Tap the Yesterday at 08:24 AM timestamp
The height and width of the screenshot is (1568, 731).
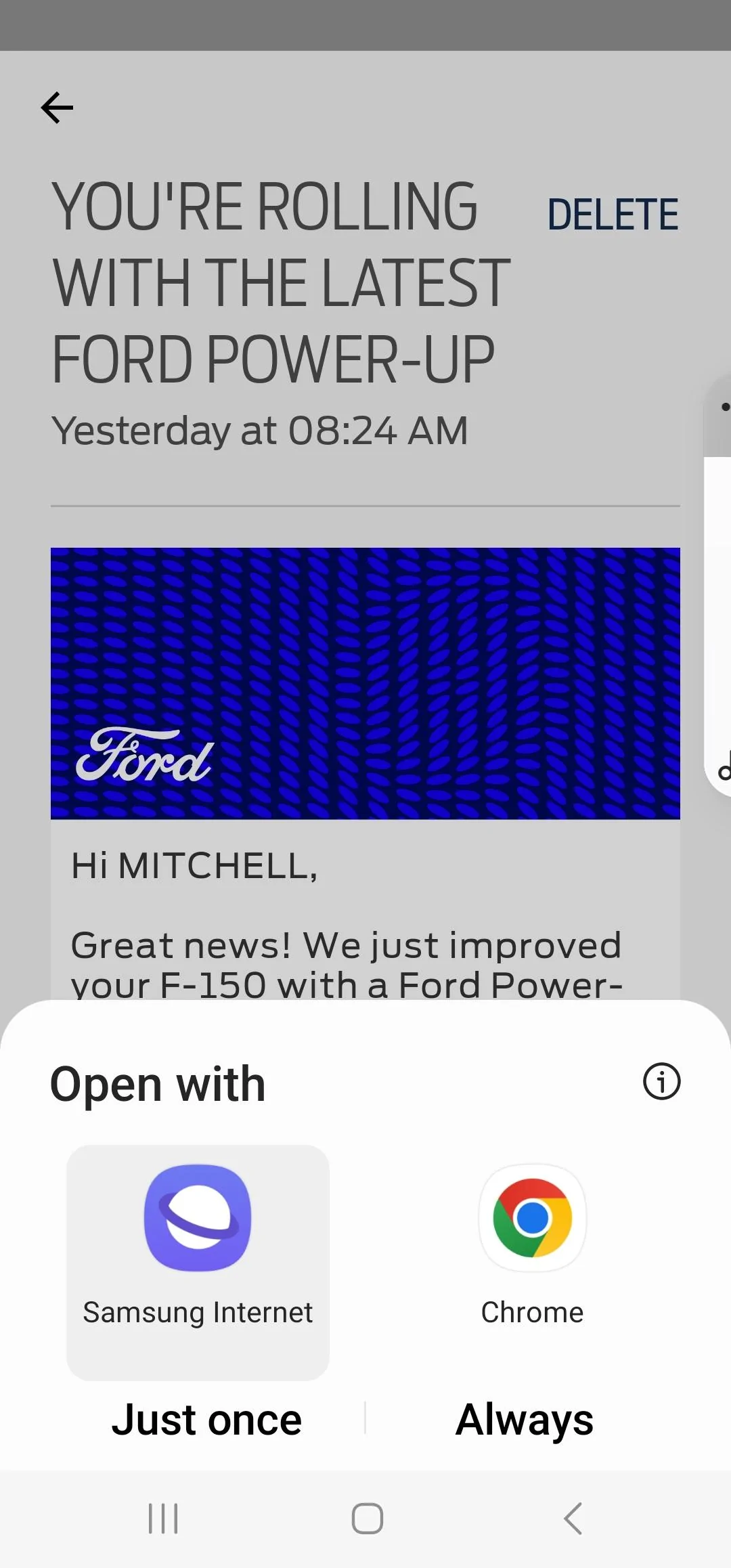[260, 429]
